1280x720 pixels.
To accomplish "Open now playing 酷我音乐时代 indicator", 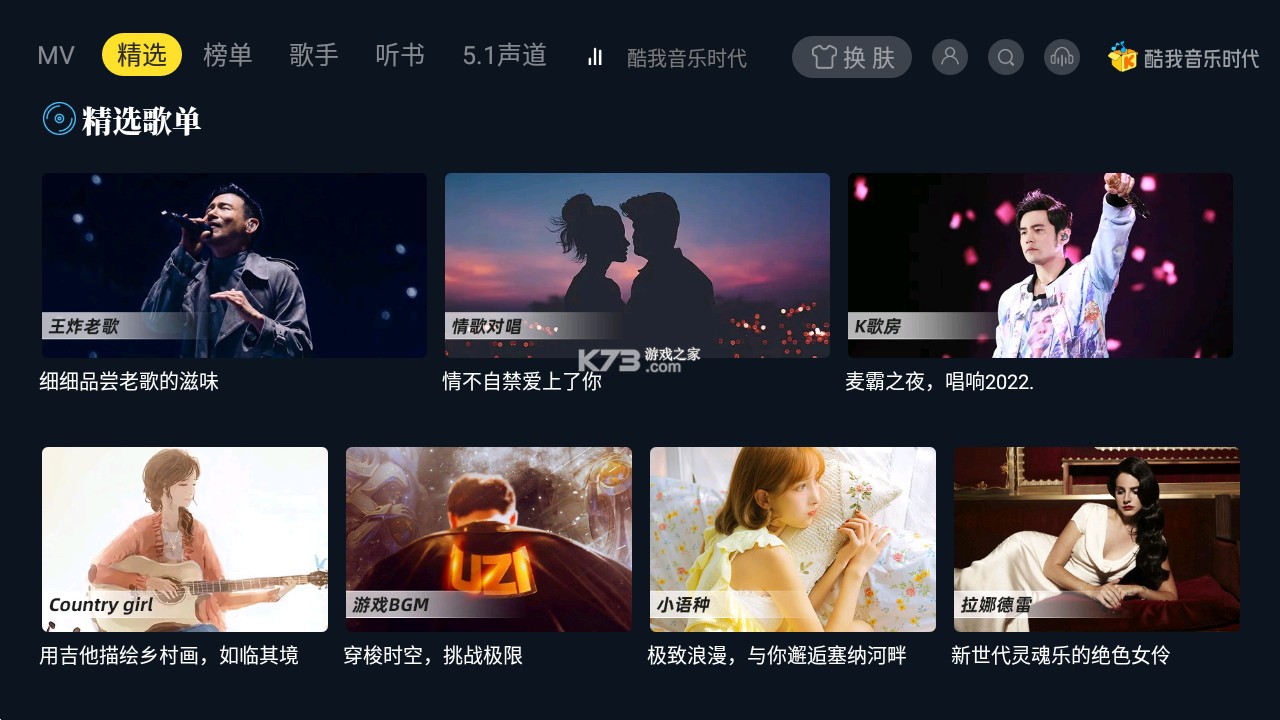I will pos(667,58).
